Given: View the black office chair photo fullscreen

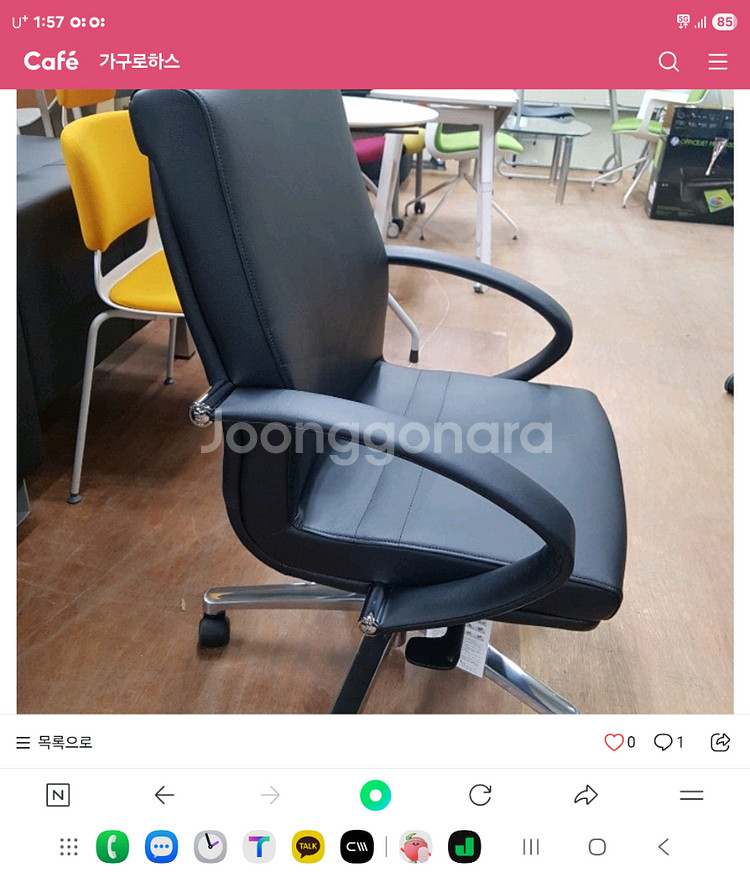Looking at the screenshot, I should click(x=375, y=400).
